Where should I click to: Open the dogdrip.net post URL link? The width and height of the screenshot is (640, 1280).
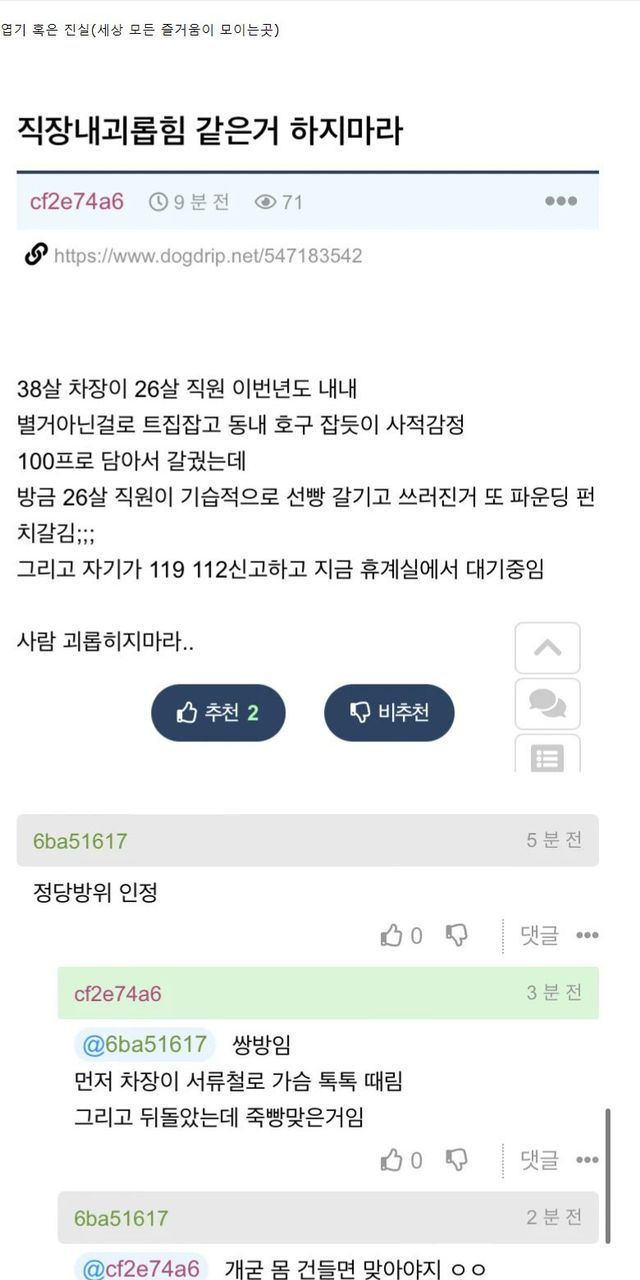coord(207,256)
